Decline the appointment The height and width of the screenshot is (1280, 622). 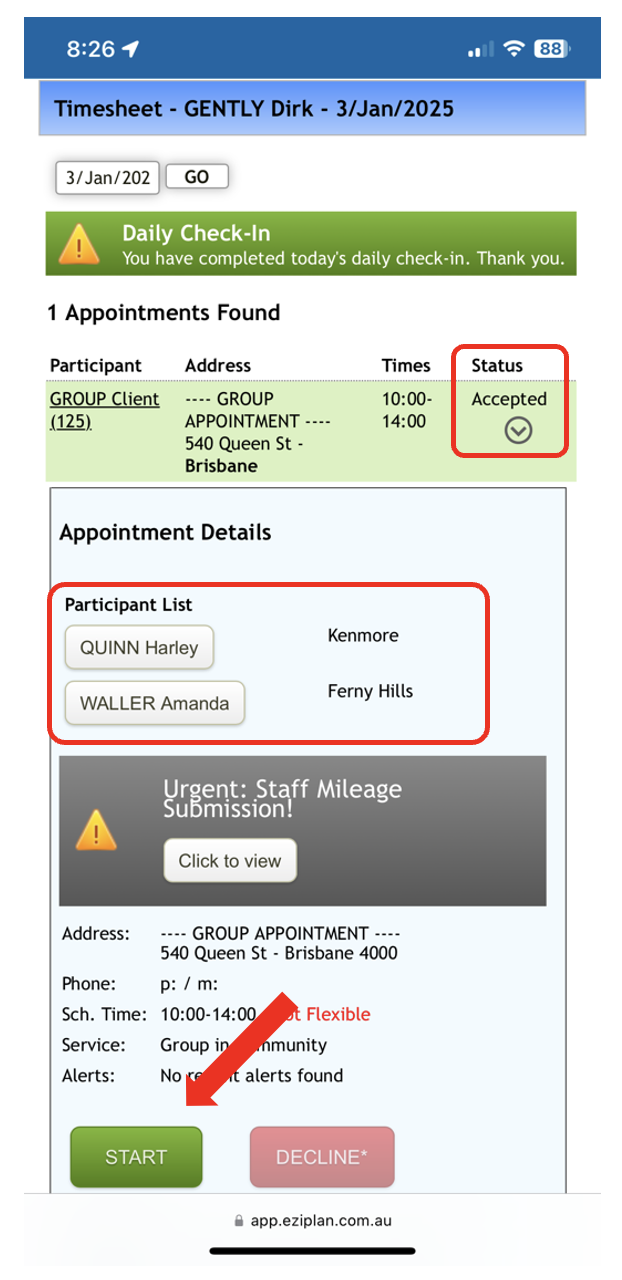322,1157
